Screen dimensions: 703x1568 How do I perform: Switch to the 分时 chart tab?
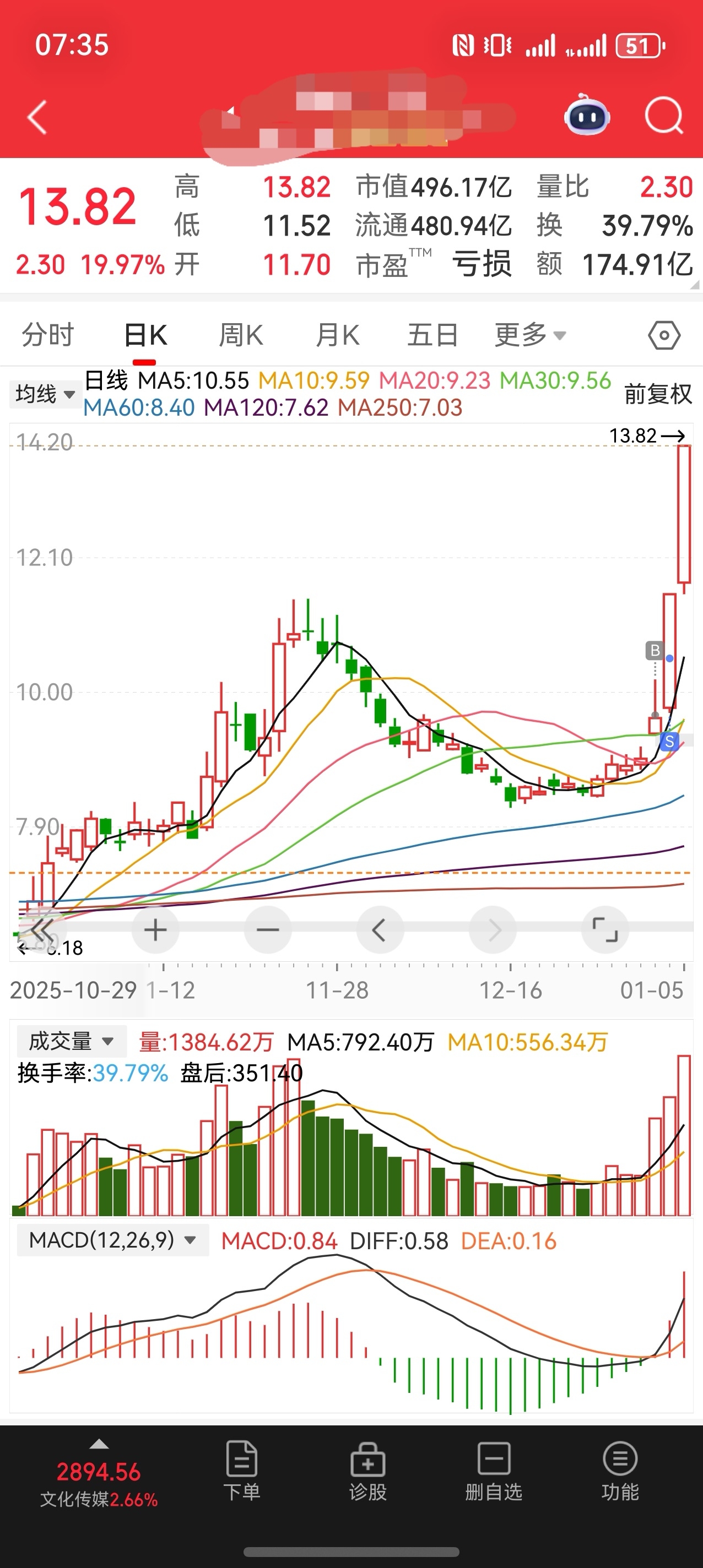coord(47,335)
